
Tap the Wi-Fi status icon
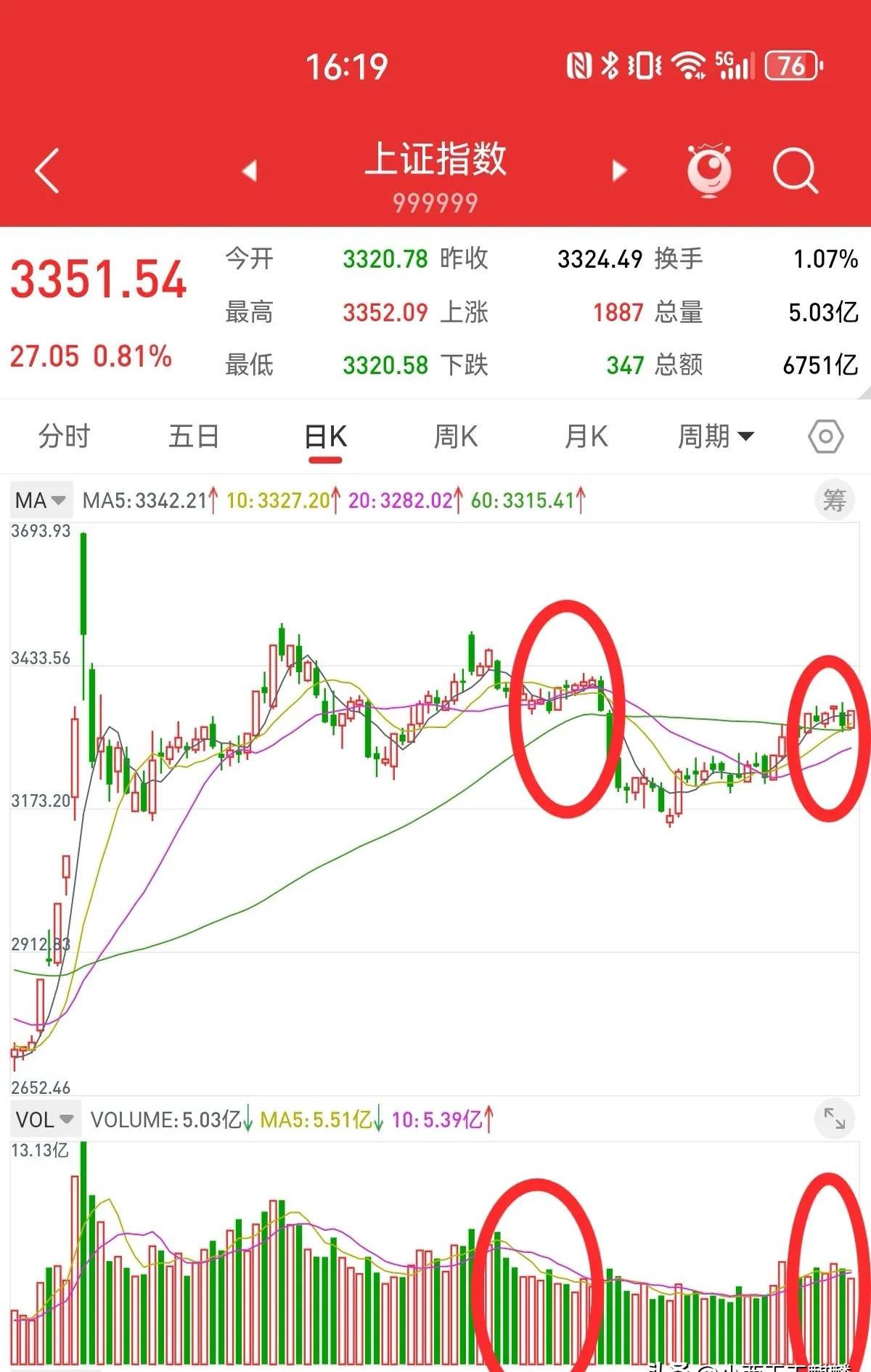(685, 66)
